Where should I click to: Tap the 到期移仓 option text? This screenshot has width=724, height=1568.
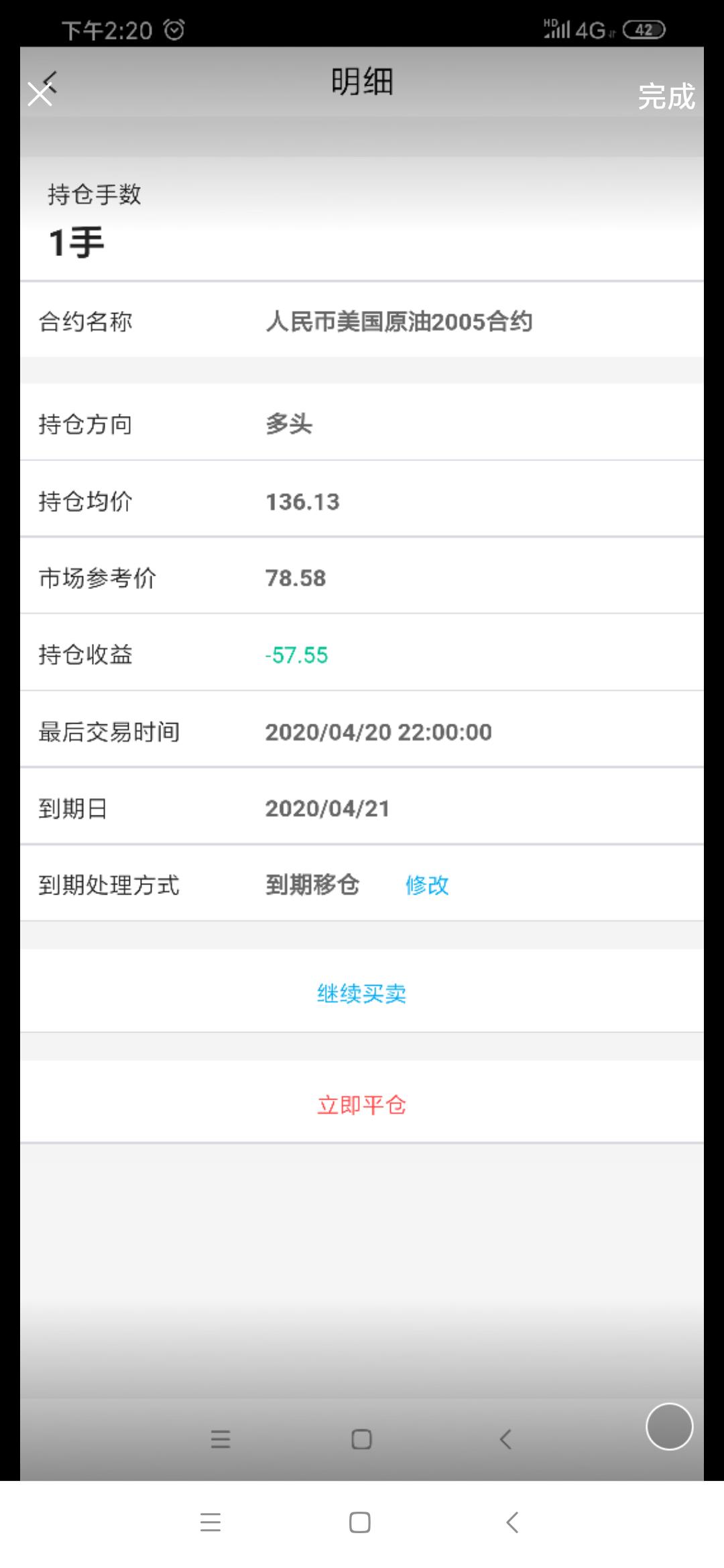tap(312, 885)
